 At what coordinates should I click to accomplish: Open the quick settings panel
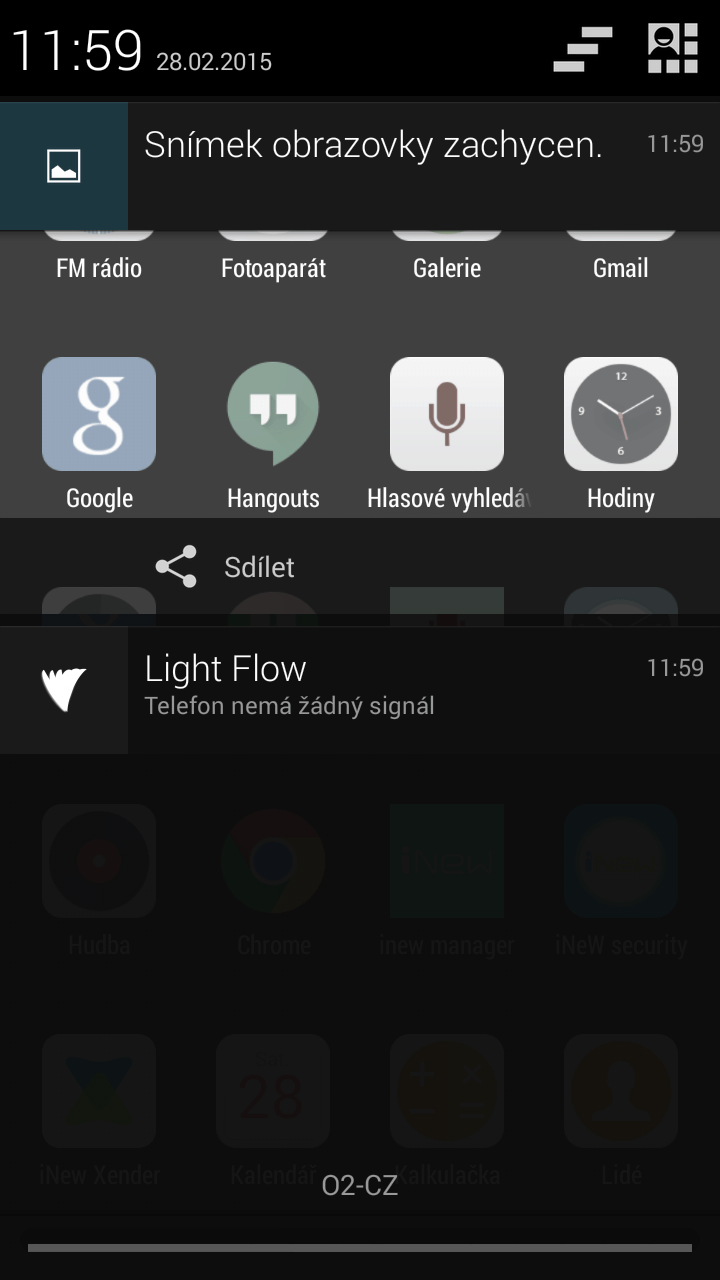(672, 49)
